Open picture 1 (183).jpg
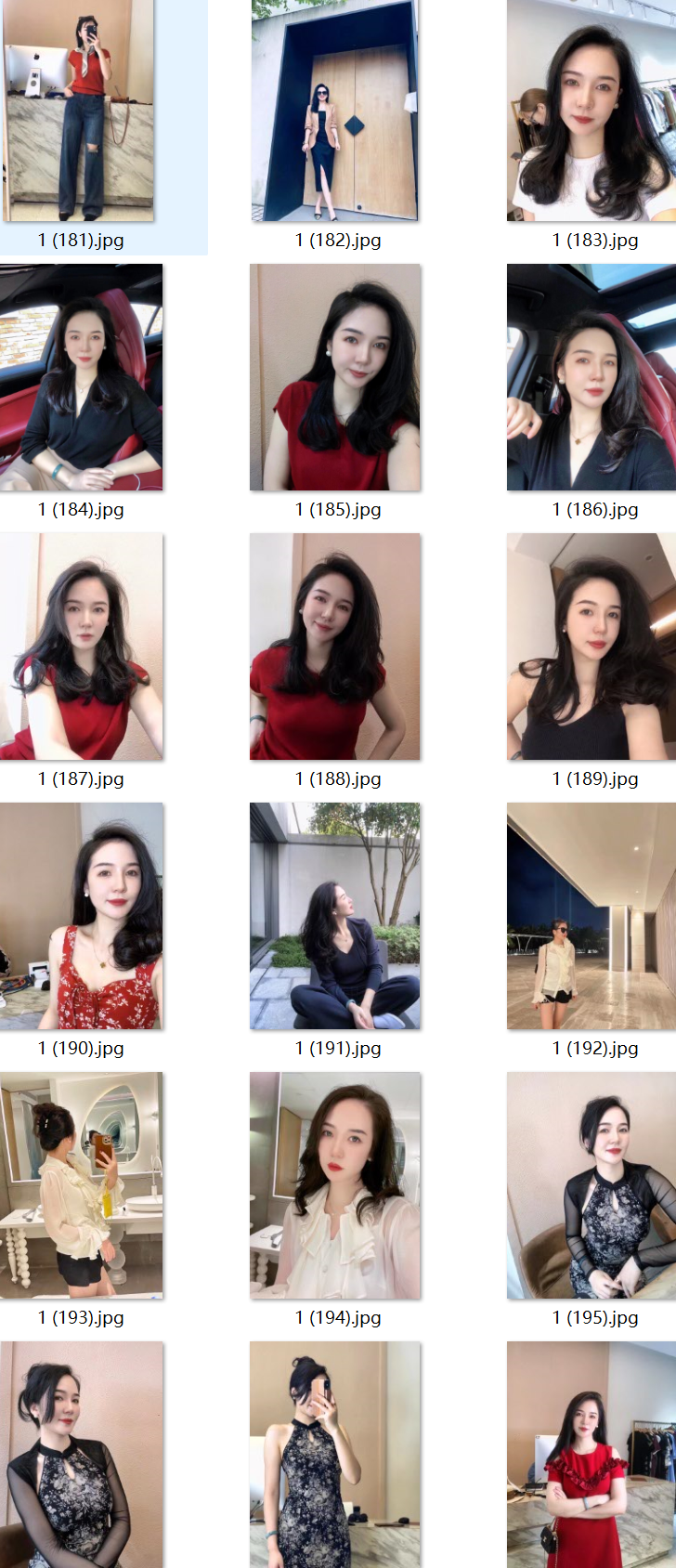 [591, 111]
